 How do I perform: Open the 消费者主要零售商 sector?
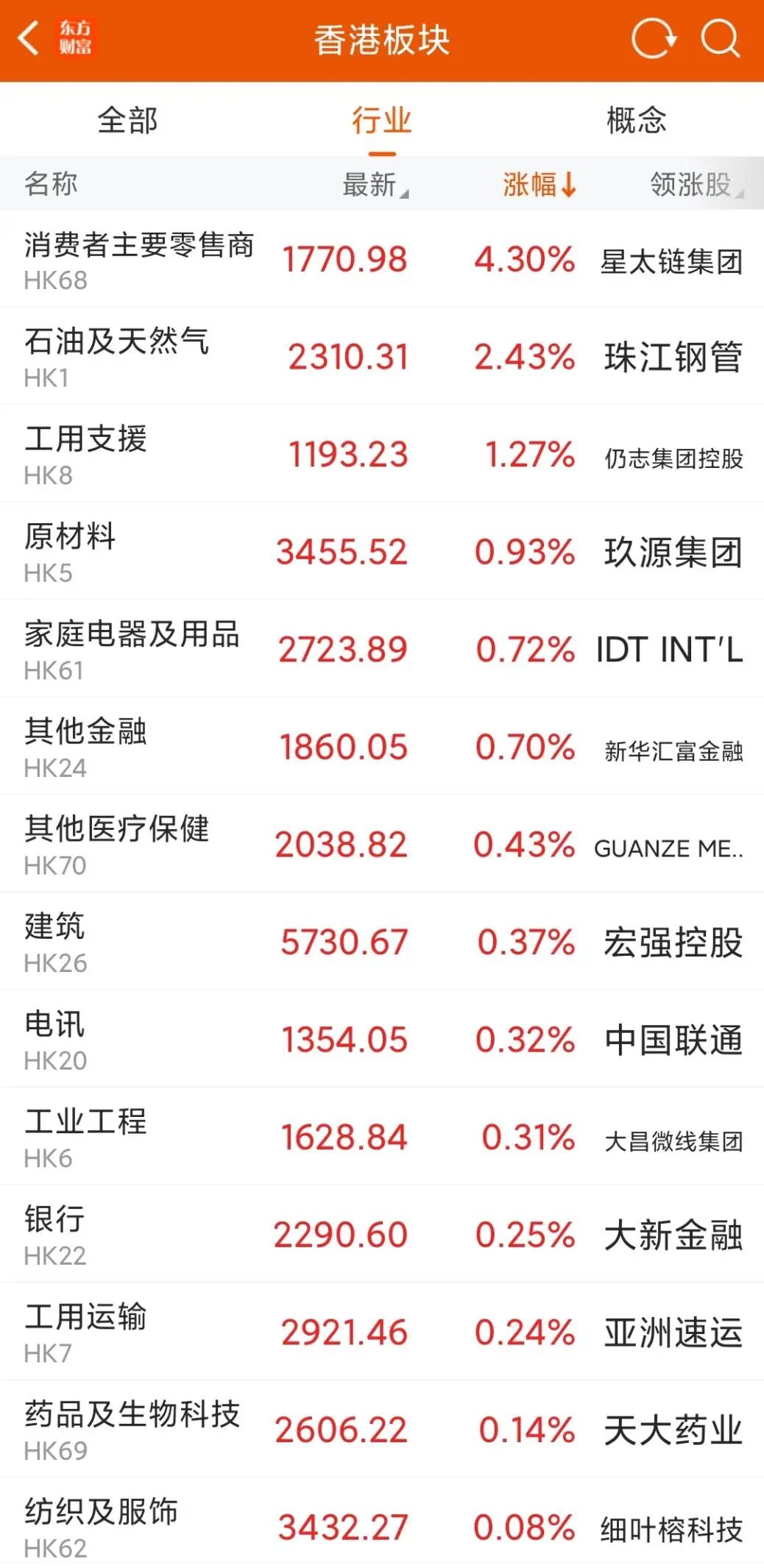[138, 259]
